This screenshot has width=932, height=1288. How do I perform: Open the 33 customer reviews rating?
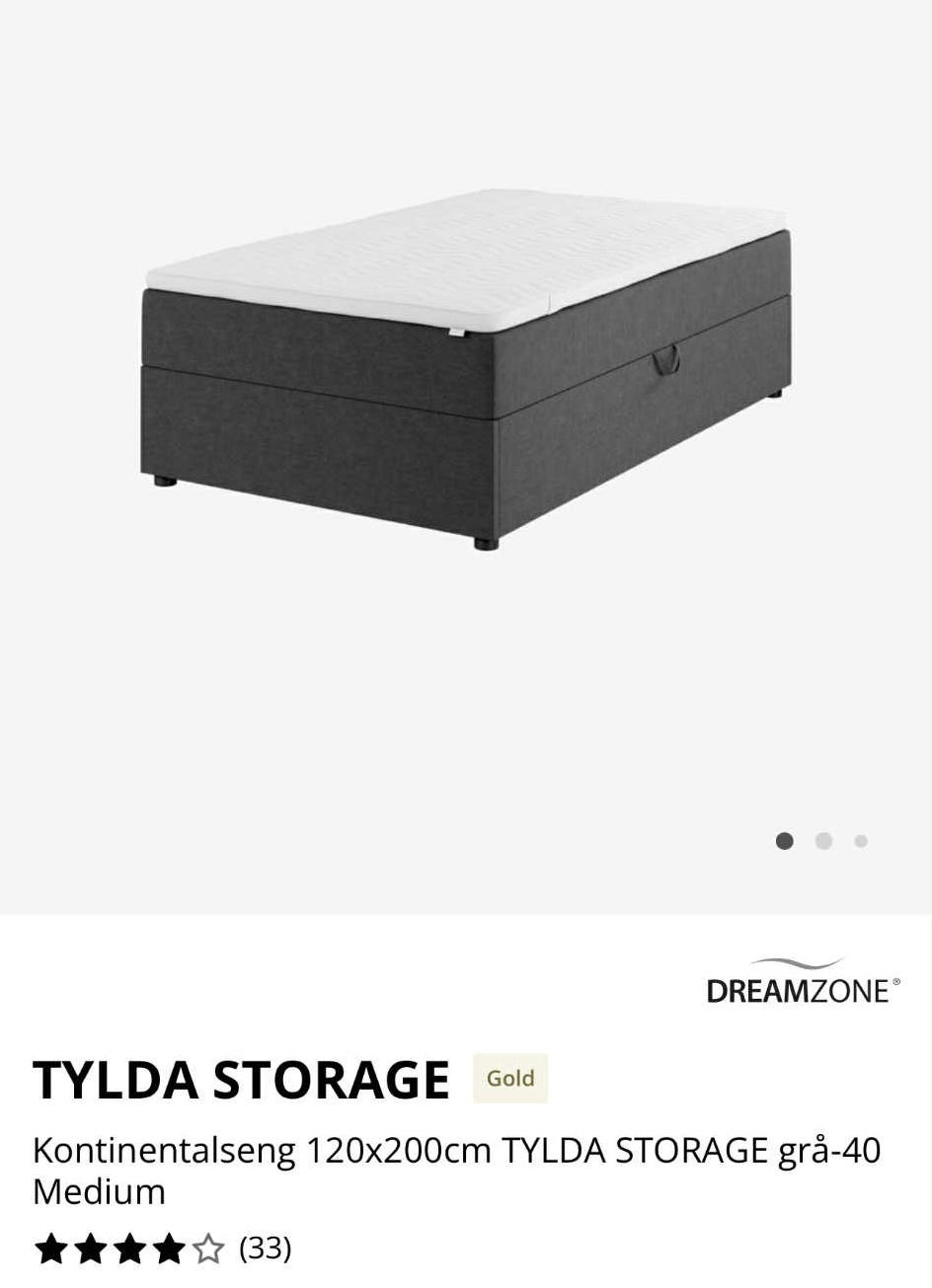[x=163, y=1250]
